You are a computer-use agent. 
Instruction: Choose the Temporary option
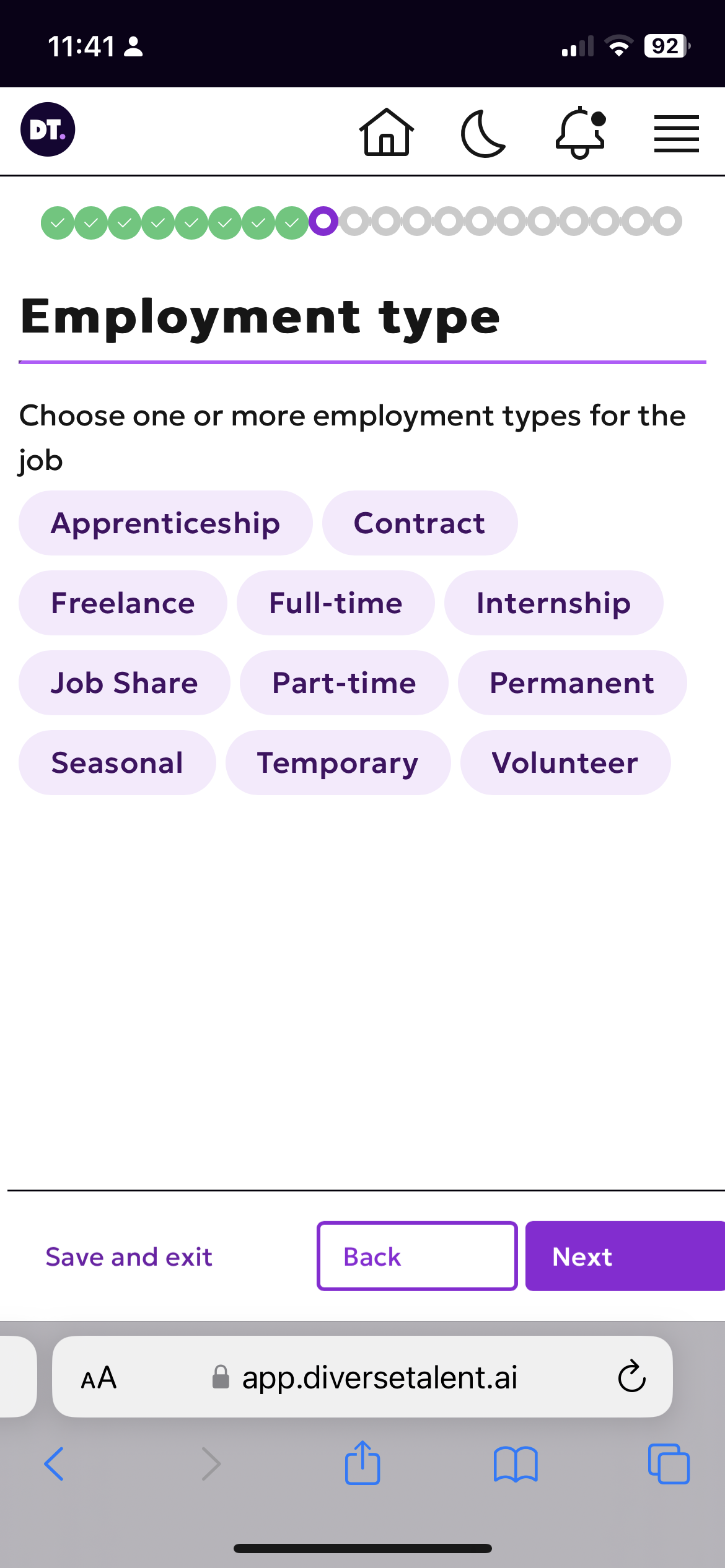(x=338, y=763)
